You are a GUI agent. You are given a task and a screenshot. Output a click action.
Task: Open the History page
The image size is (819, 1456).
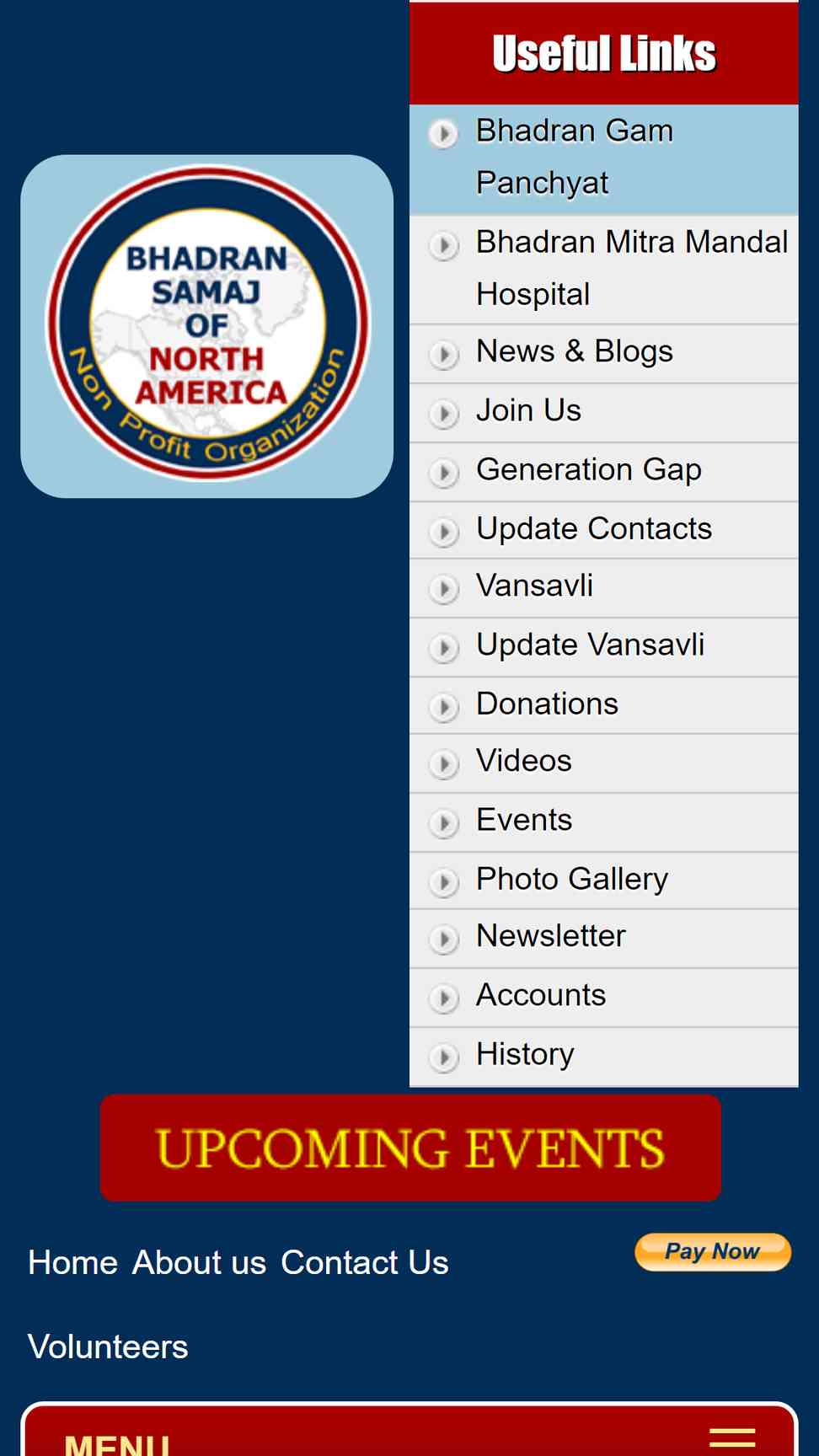[603, 1057]
